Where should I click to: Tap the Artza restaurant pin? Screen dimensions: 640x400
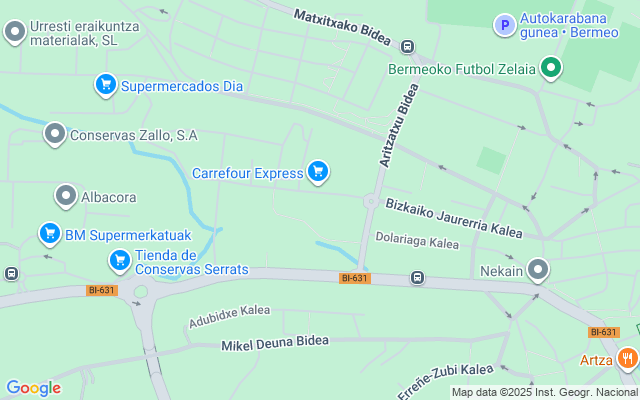pyautogui.click(x=627, y=358)
